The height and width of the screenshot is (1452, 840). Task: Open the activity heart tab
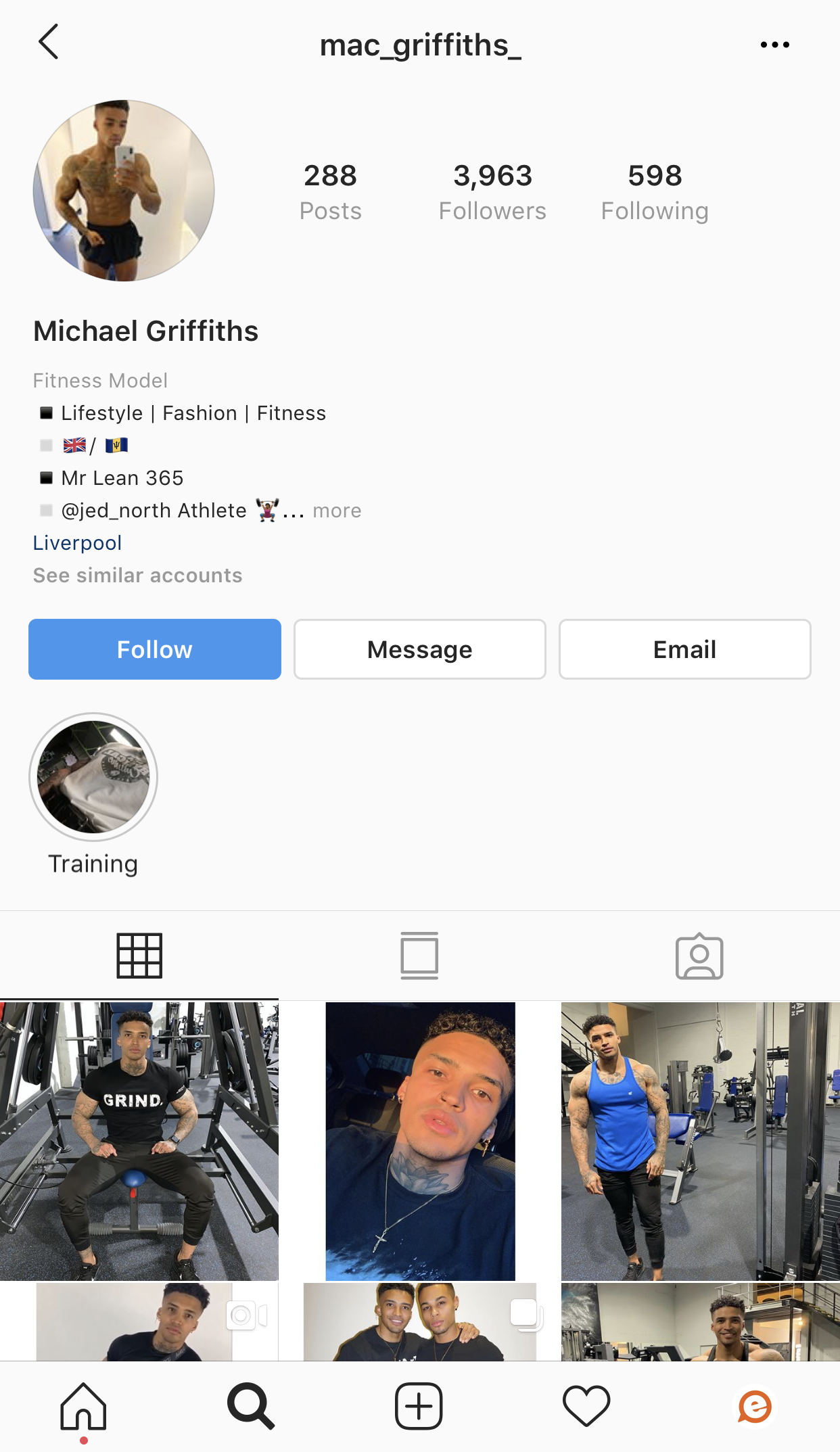pyautogui.click(x=586, y=1407)
